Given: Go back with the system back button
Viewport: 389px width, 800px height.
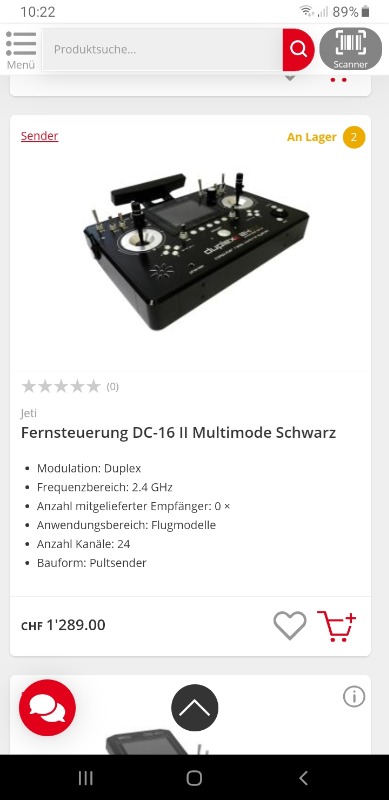Looking at the screenshot, I should 303,778.
